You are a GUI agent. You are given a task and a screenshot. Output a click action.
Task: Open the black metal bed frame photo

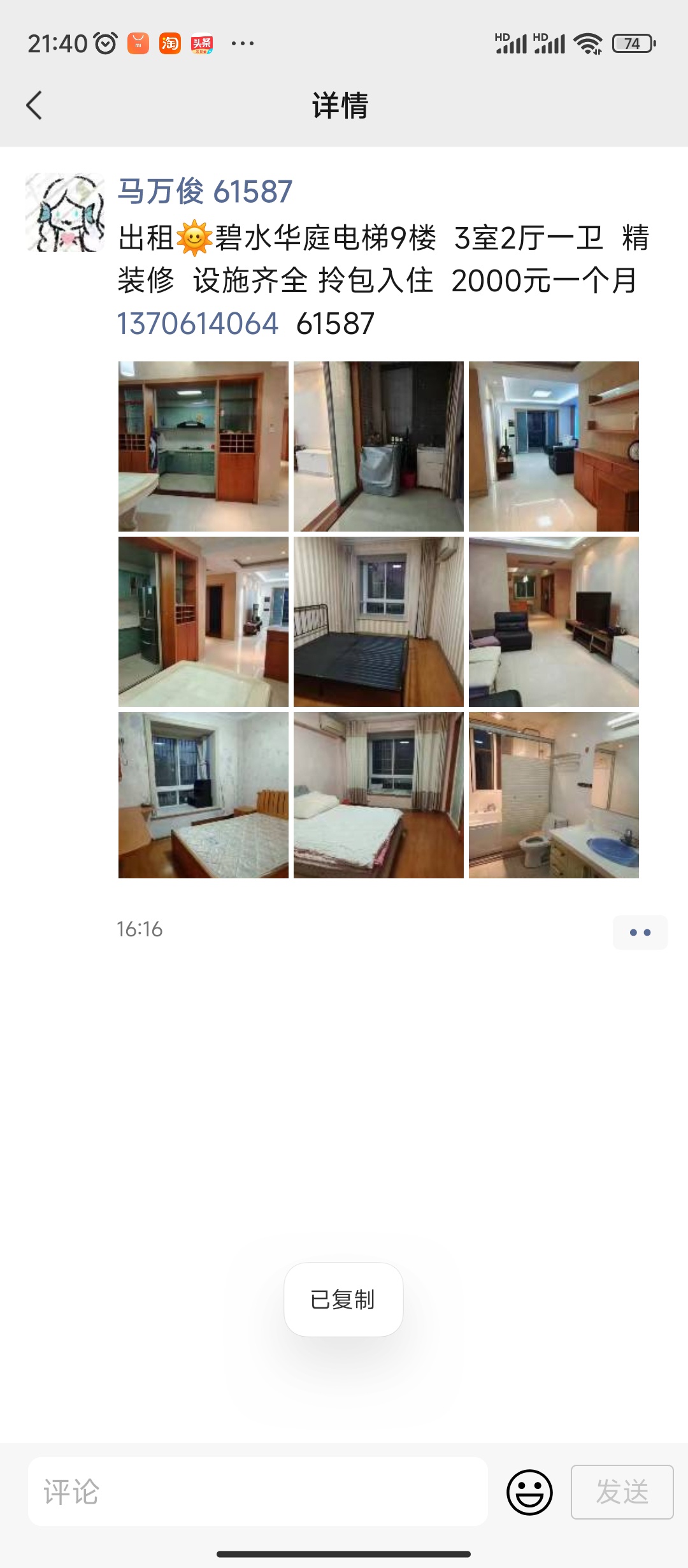(378, 621)
